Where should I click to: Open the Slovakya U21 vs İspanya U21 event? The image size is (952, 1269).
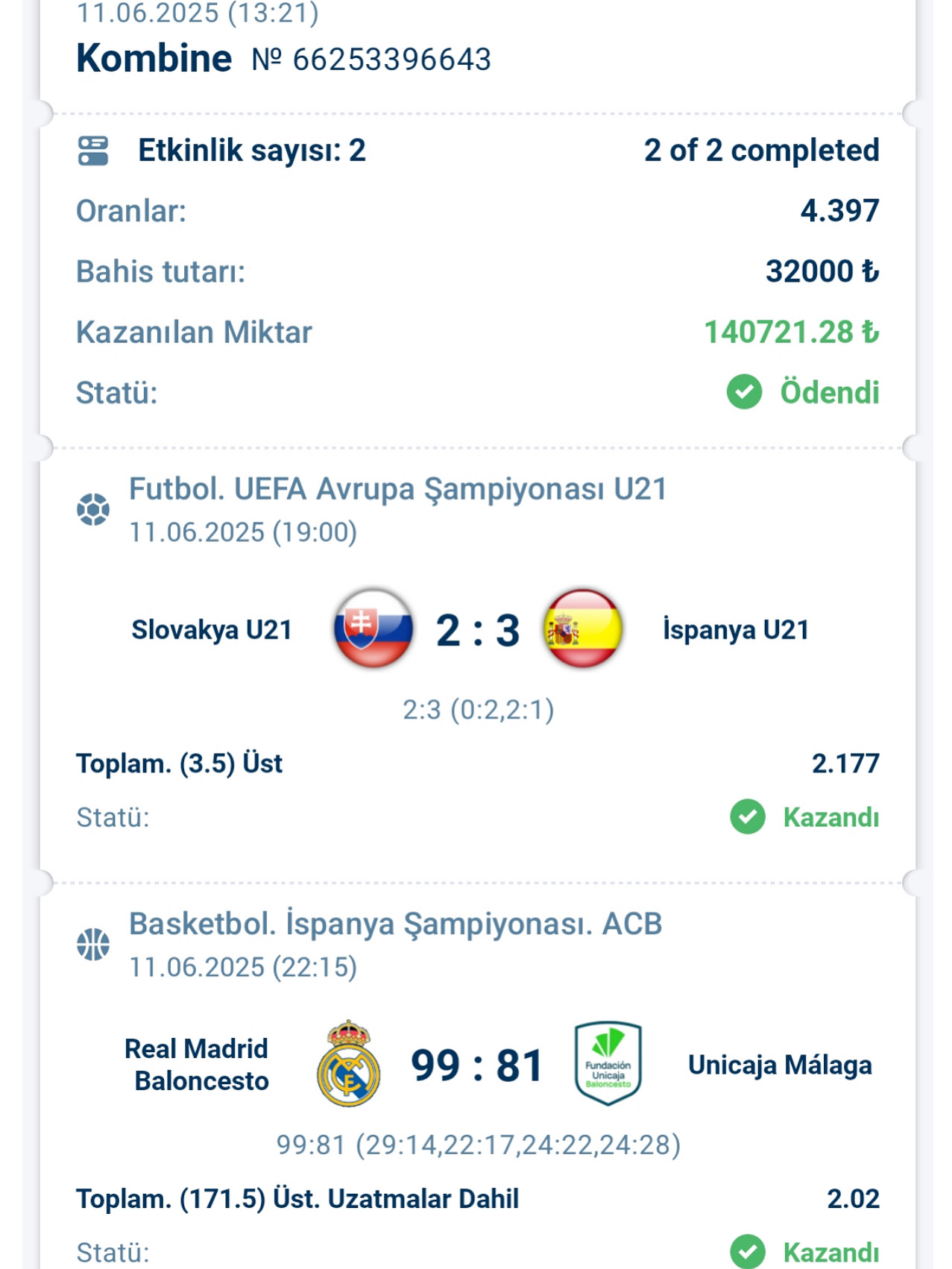tap(477, 630)
